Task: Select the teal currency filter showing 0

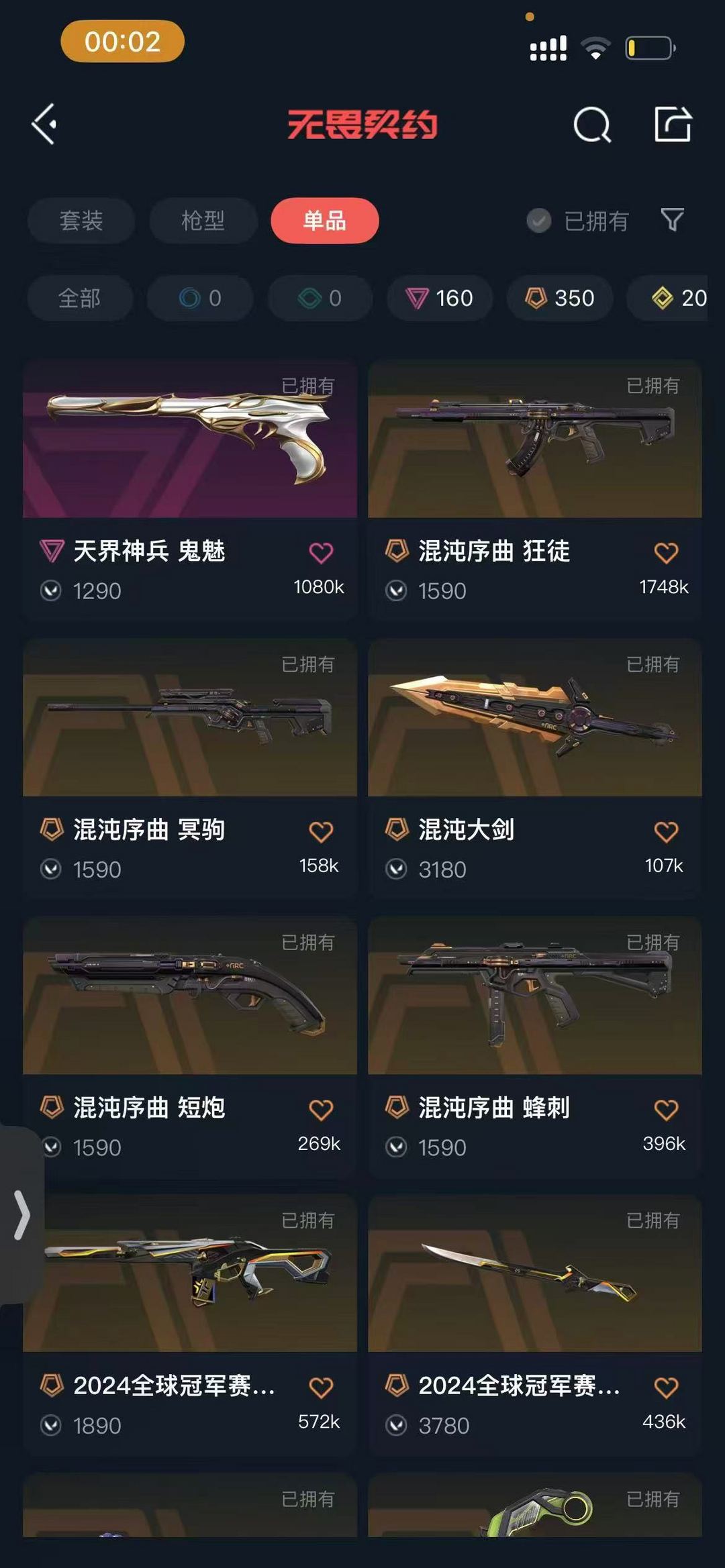Action: [x=319, y=299]
